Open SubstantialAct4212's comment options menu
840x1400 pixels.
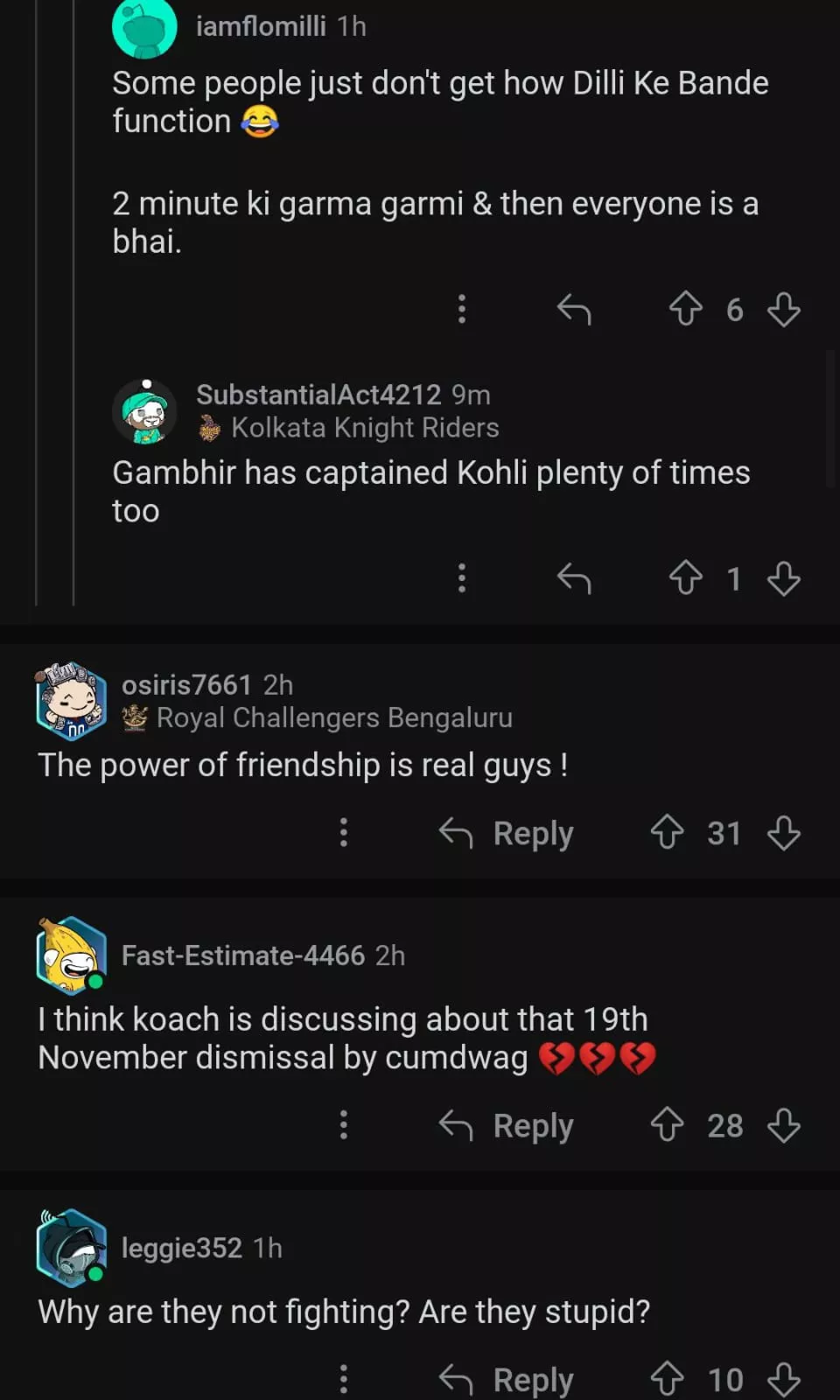(462, 578)
